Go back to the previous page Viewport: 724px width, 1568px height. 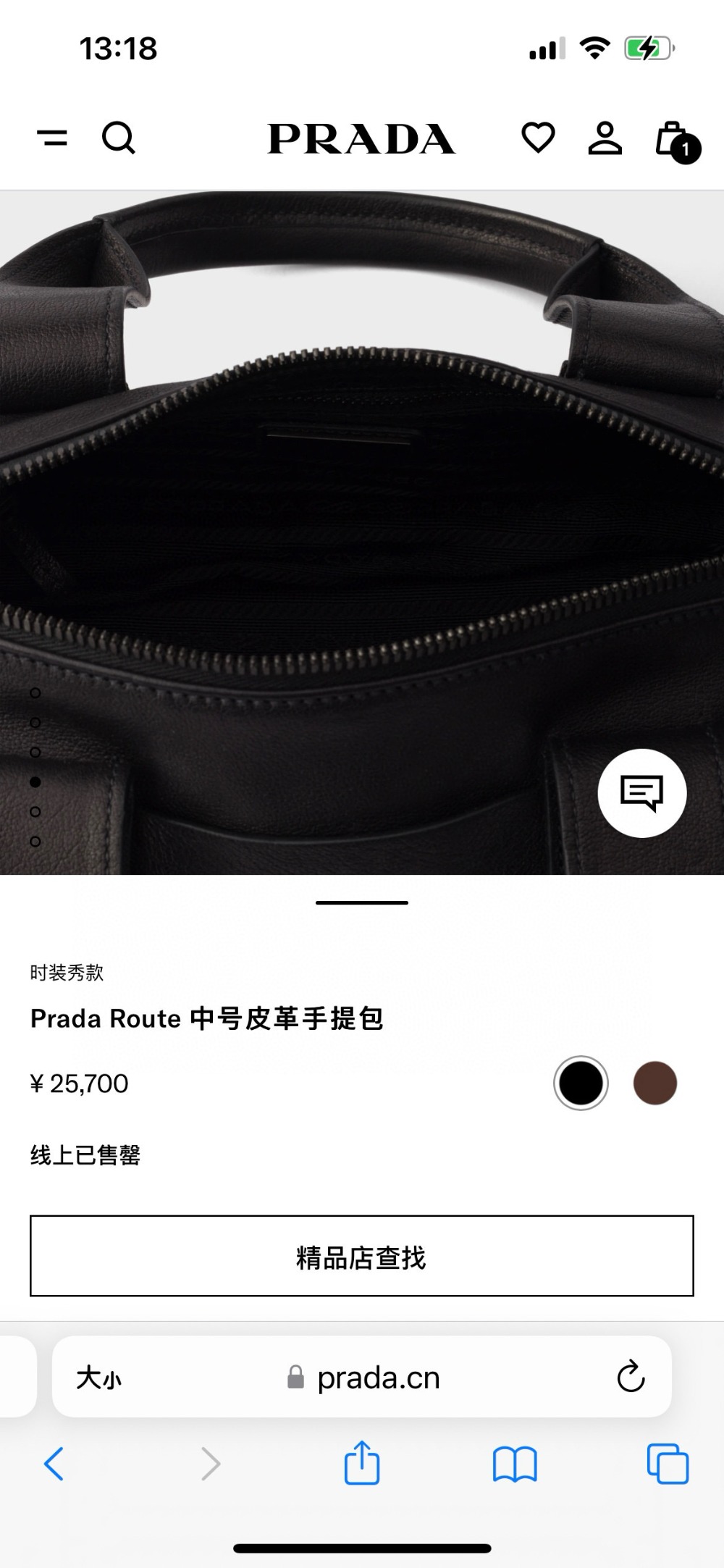coord(54,1464)
